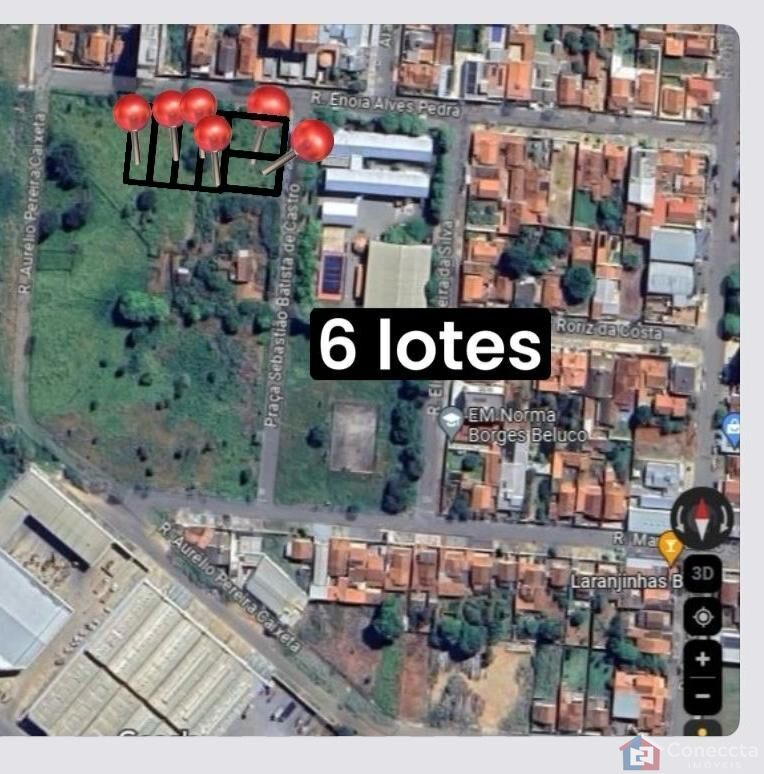The width and height of the screenshot is (764, 774).
Task: Open the Laranjinhas B place label
Action: click(x=625, y=580)
